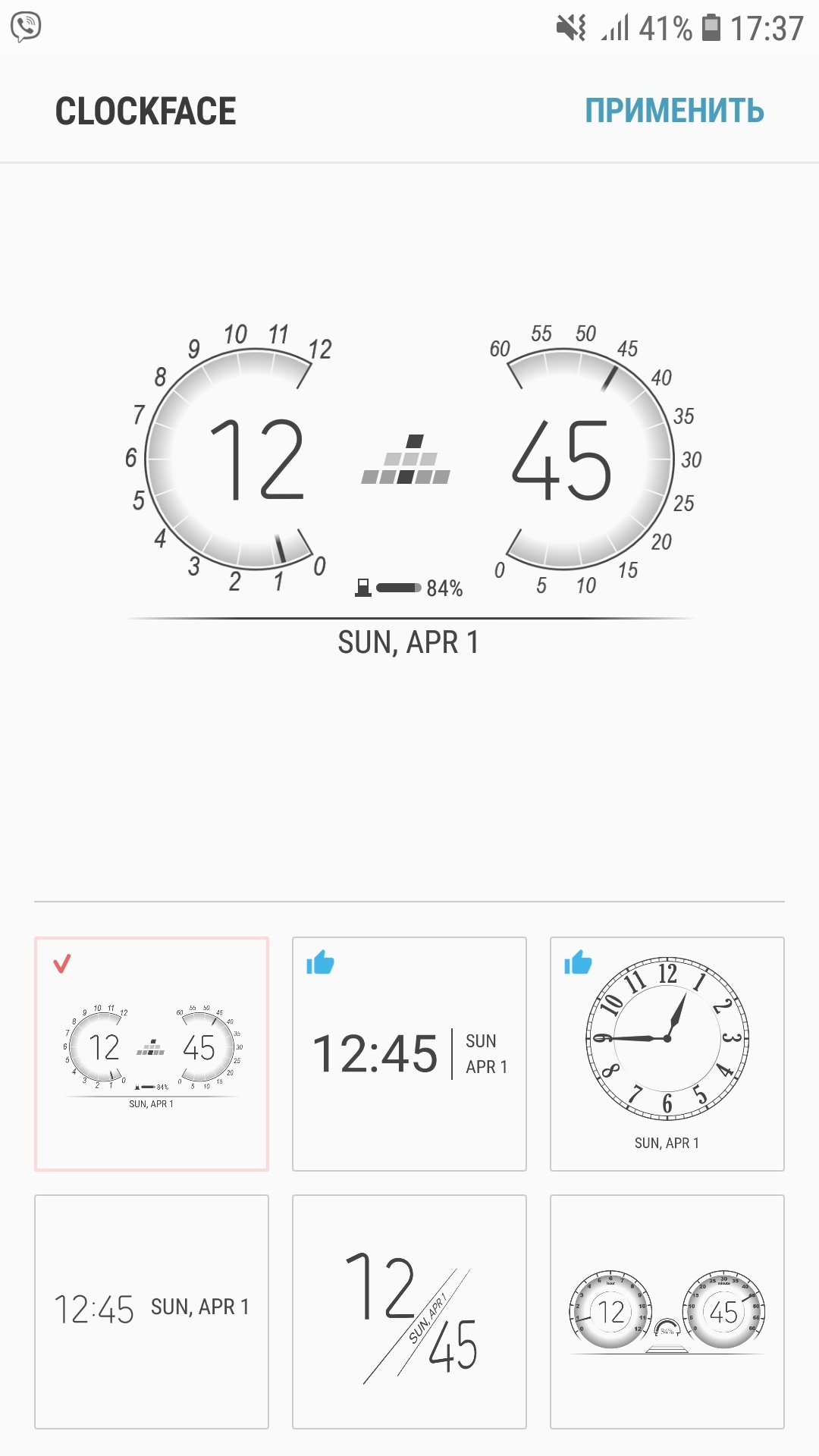Tap the ПРИМЕНИТЬ button to apply the clockface
This screenshot has width=819, height=1456.
click(673, 111)
